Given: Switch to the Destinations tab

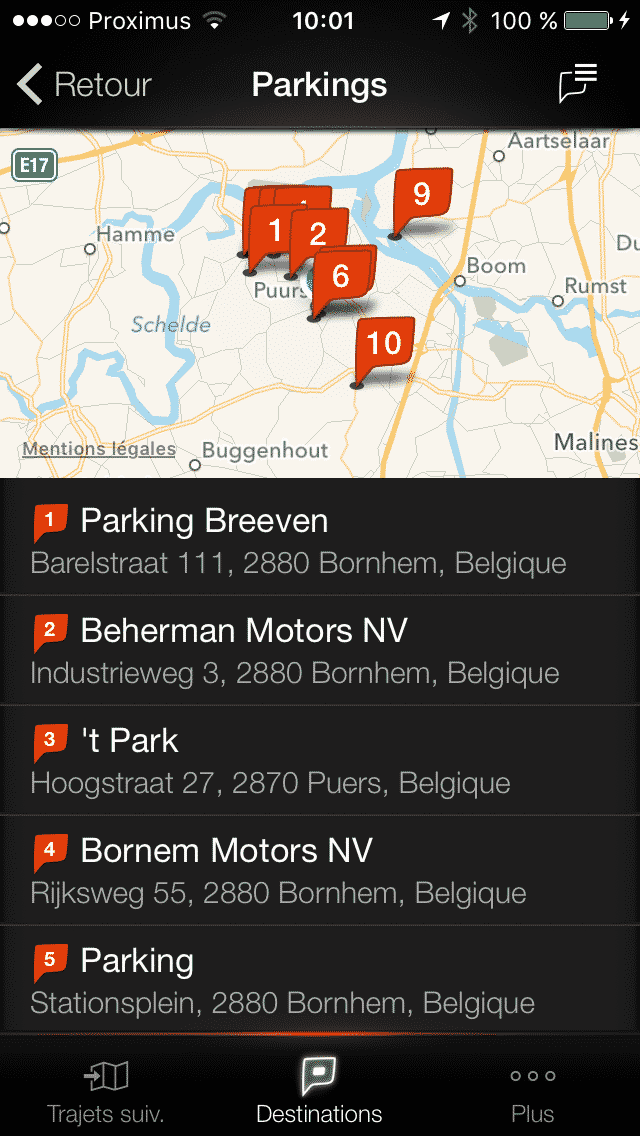Looking at the screenshot, I should click(319, 1091).
